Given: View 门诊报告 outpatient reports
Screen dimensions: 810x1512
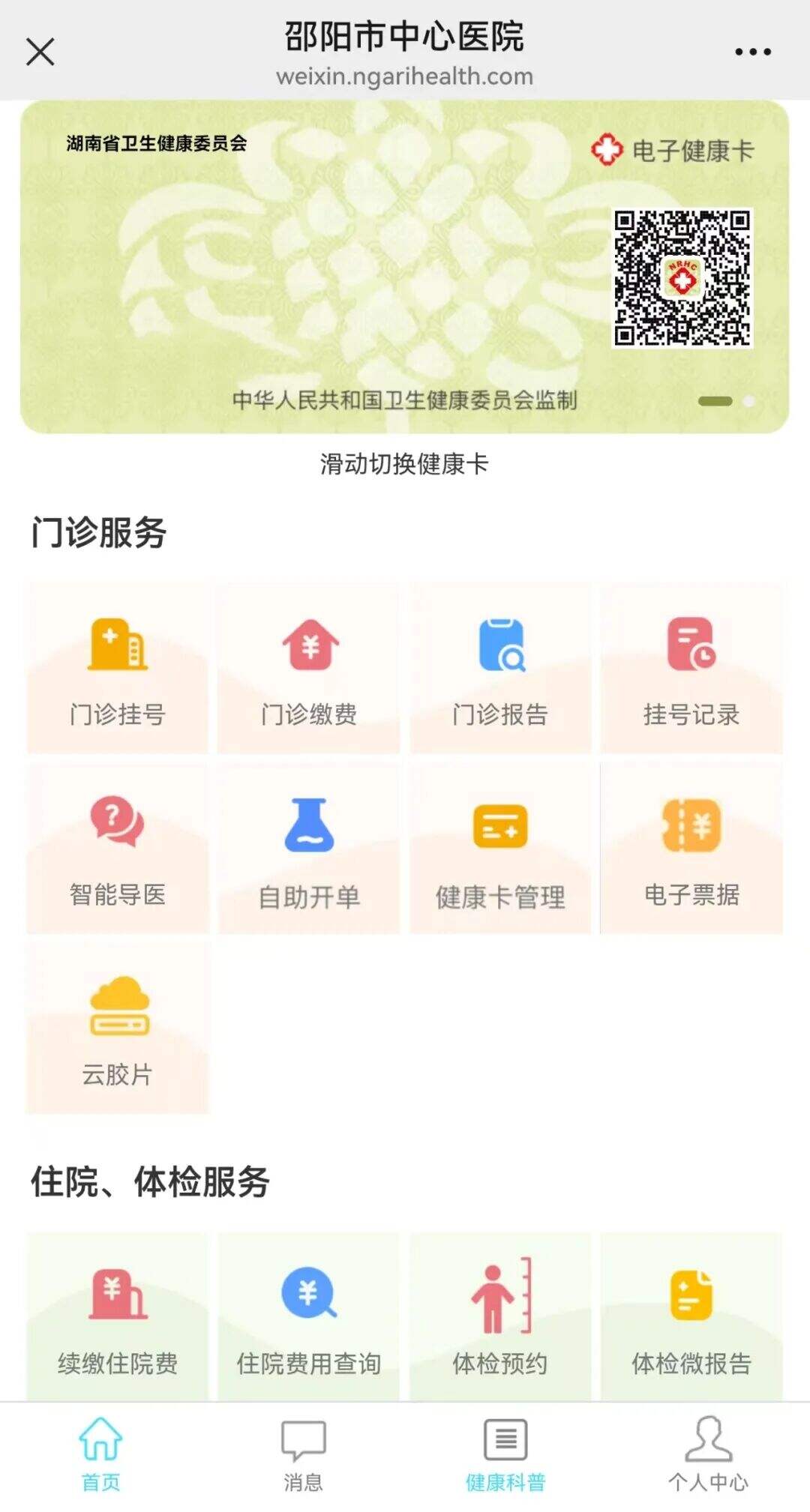Looking at the screenshot, I should click(500, 668).
